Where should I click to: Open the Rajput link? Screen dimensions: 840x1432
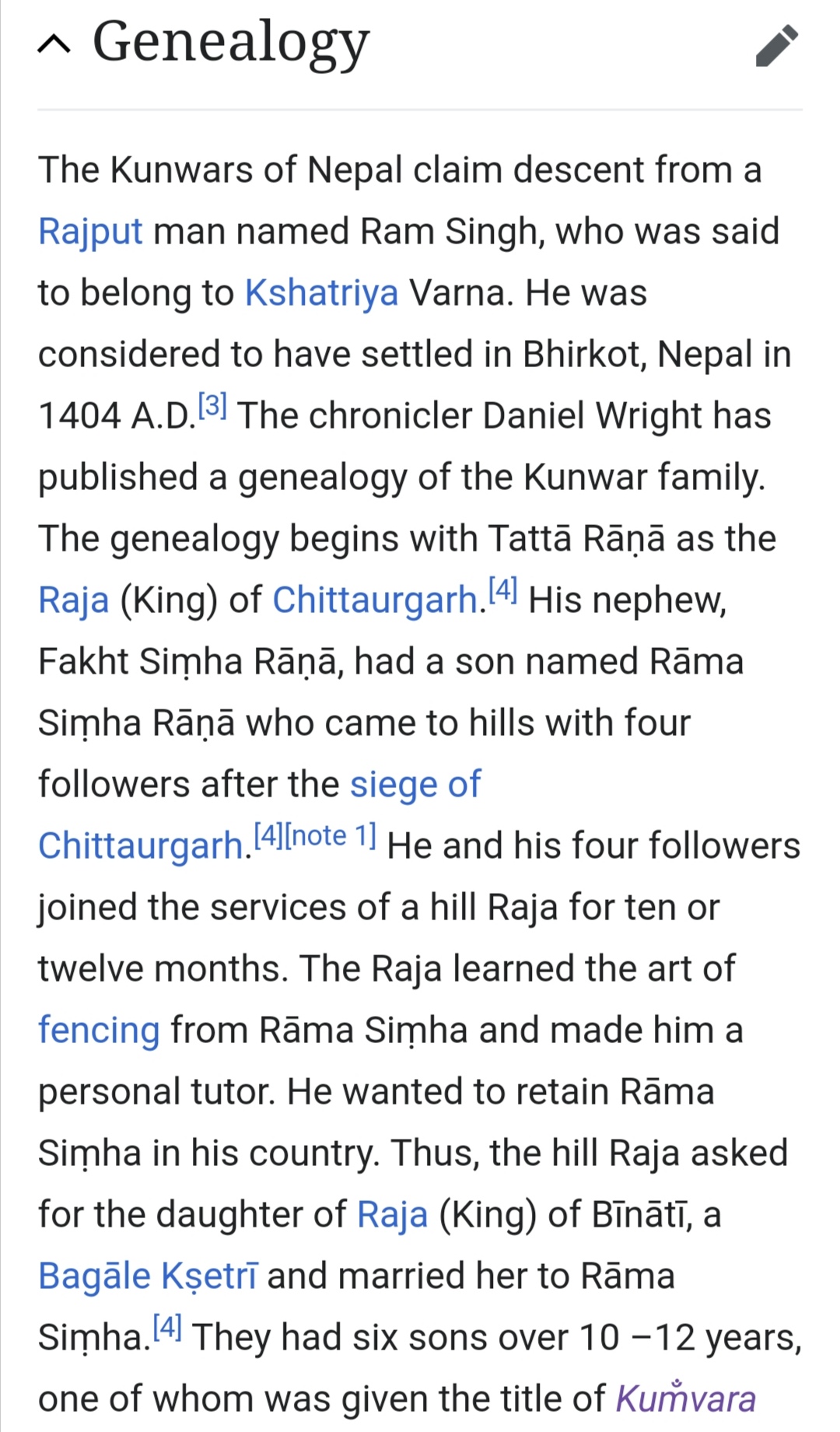[x=90, y=232]
